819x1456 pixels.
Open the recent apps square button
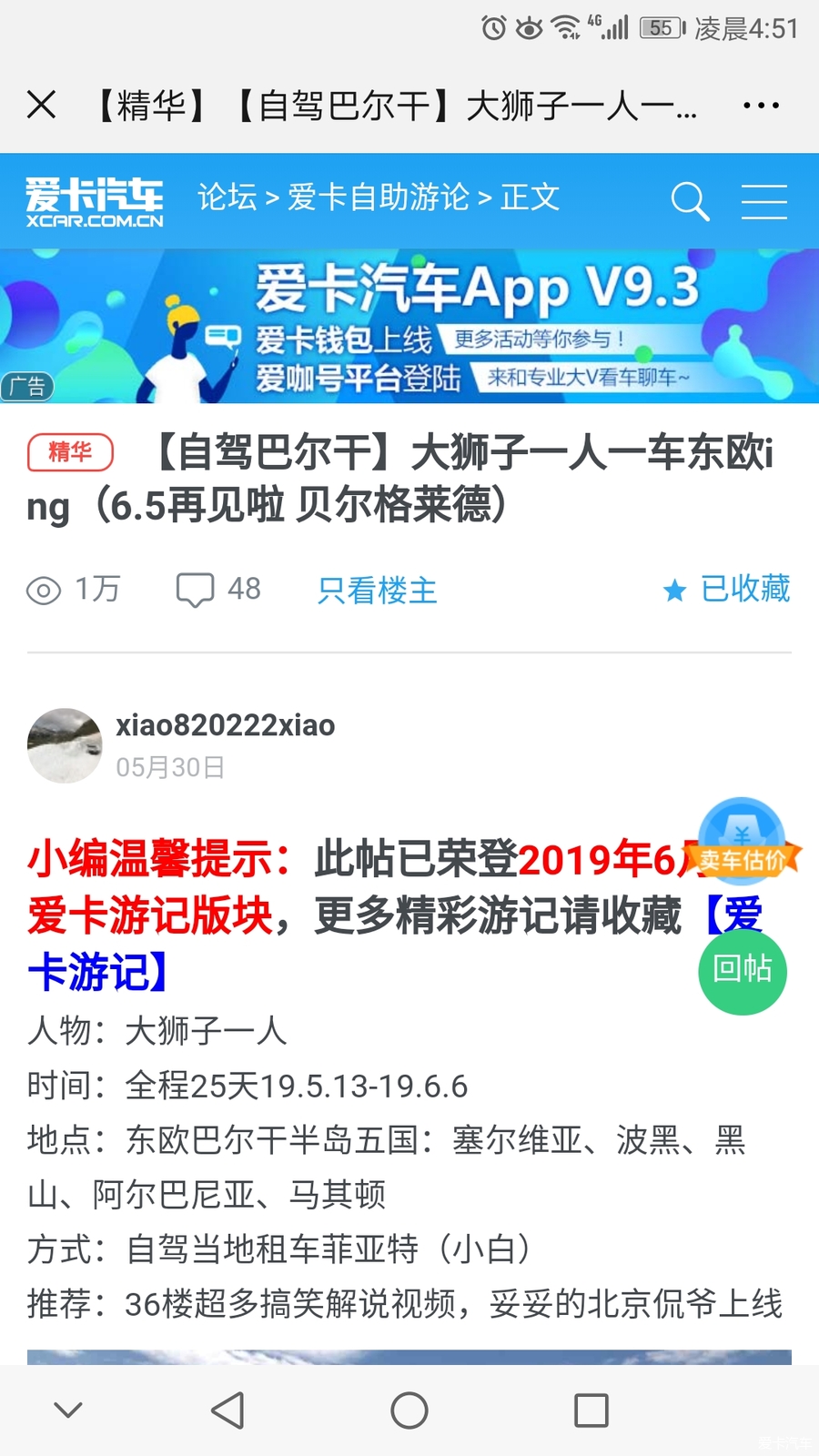coord(591,1410)
